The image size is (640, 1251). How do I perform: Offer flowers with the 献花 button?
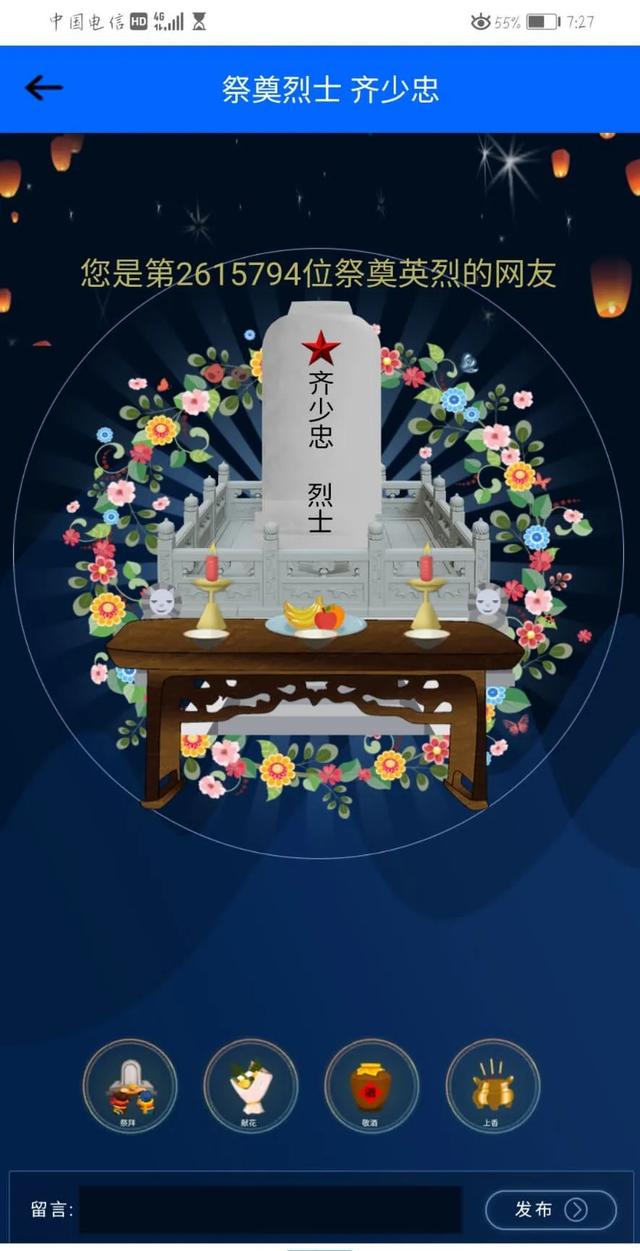pos(251,1086)
